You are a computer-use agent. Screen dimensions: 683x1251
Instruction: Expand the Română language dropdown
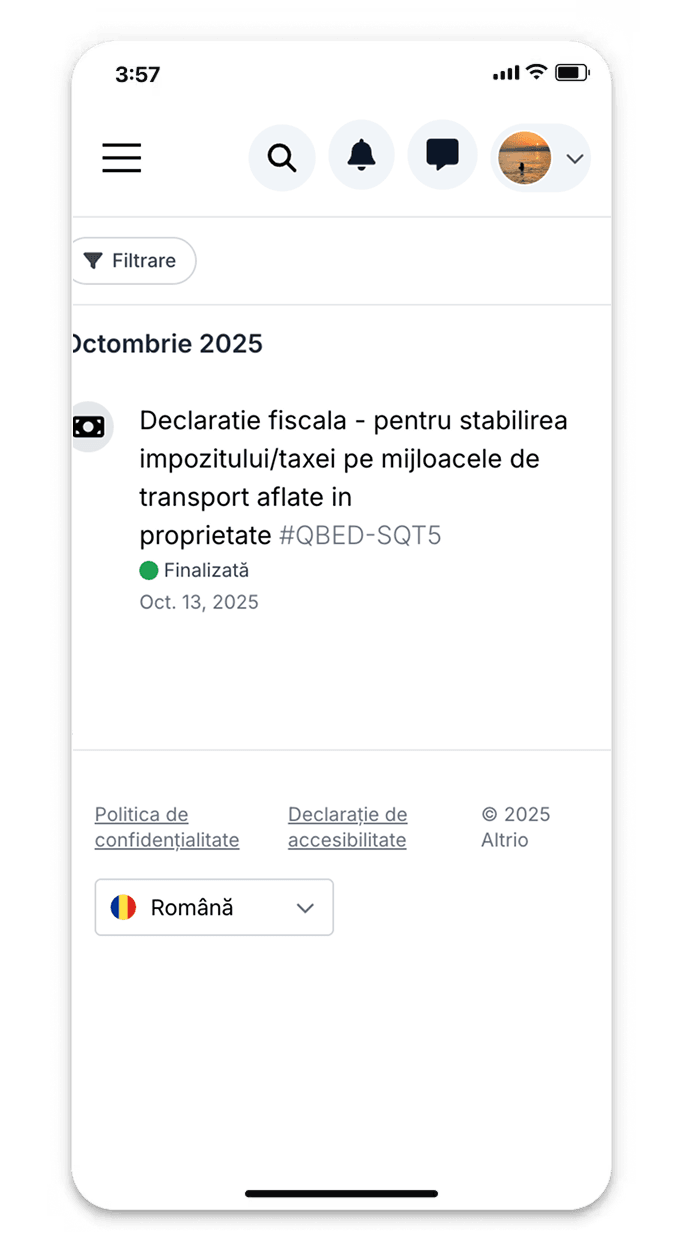point(214,907)
